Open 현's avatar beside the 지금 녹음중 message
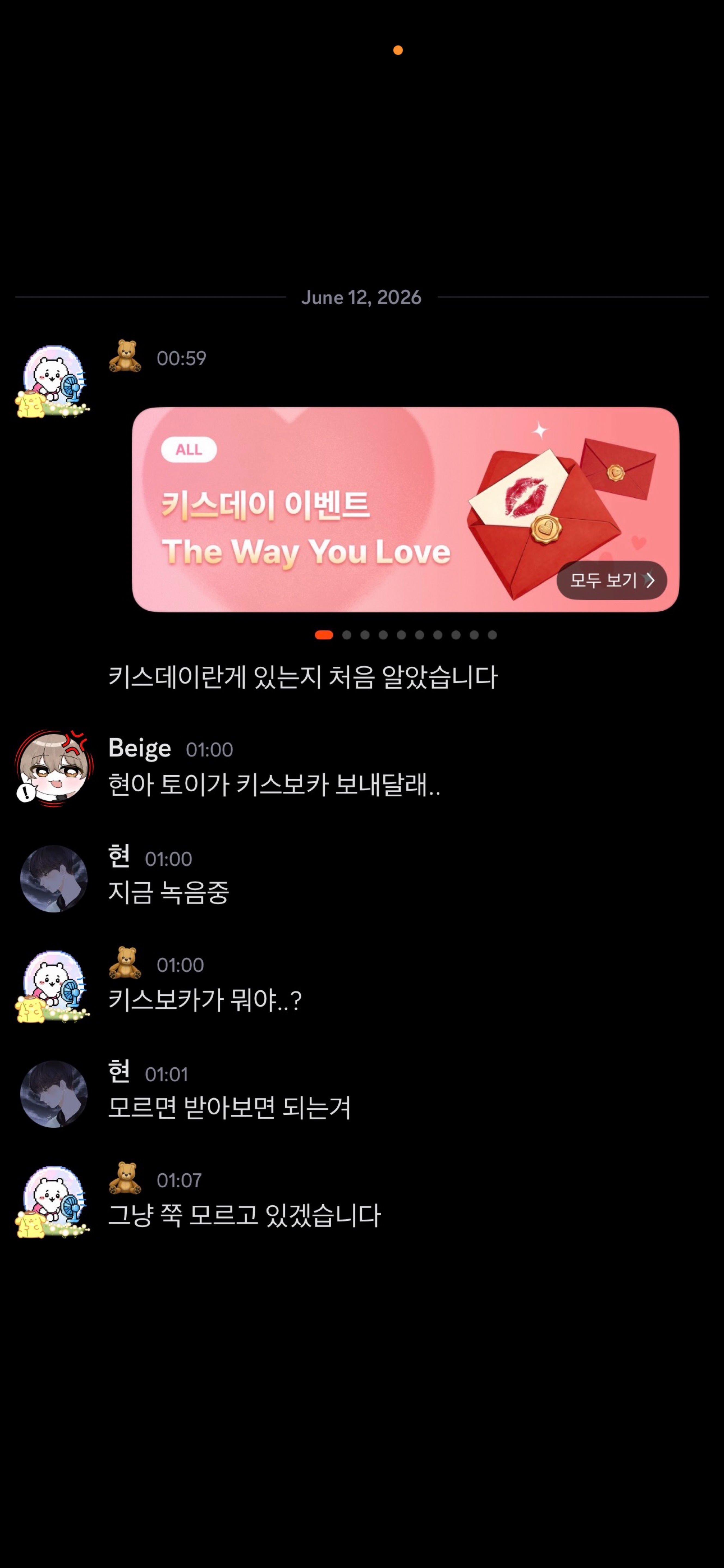724x1568 pixels. (x=54, y=878)
